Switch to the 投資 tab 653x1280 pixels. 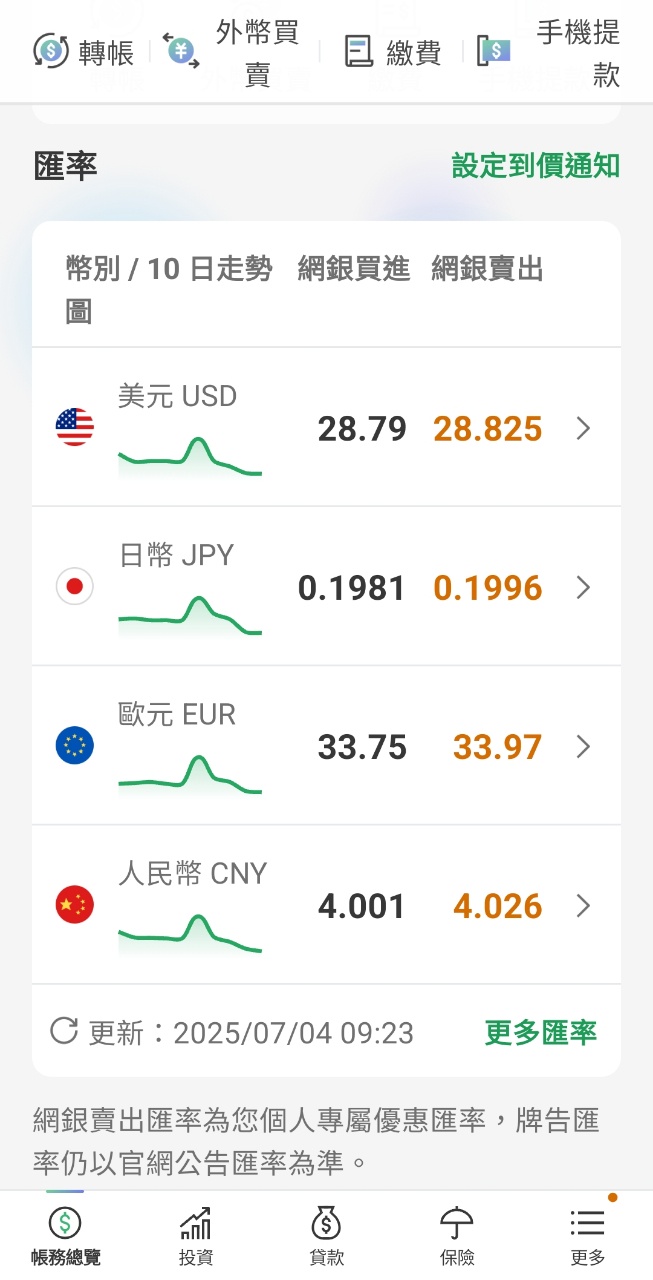click(x=196, y=1236)
